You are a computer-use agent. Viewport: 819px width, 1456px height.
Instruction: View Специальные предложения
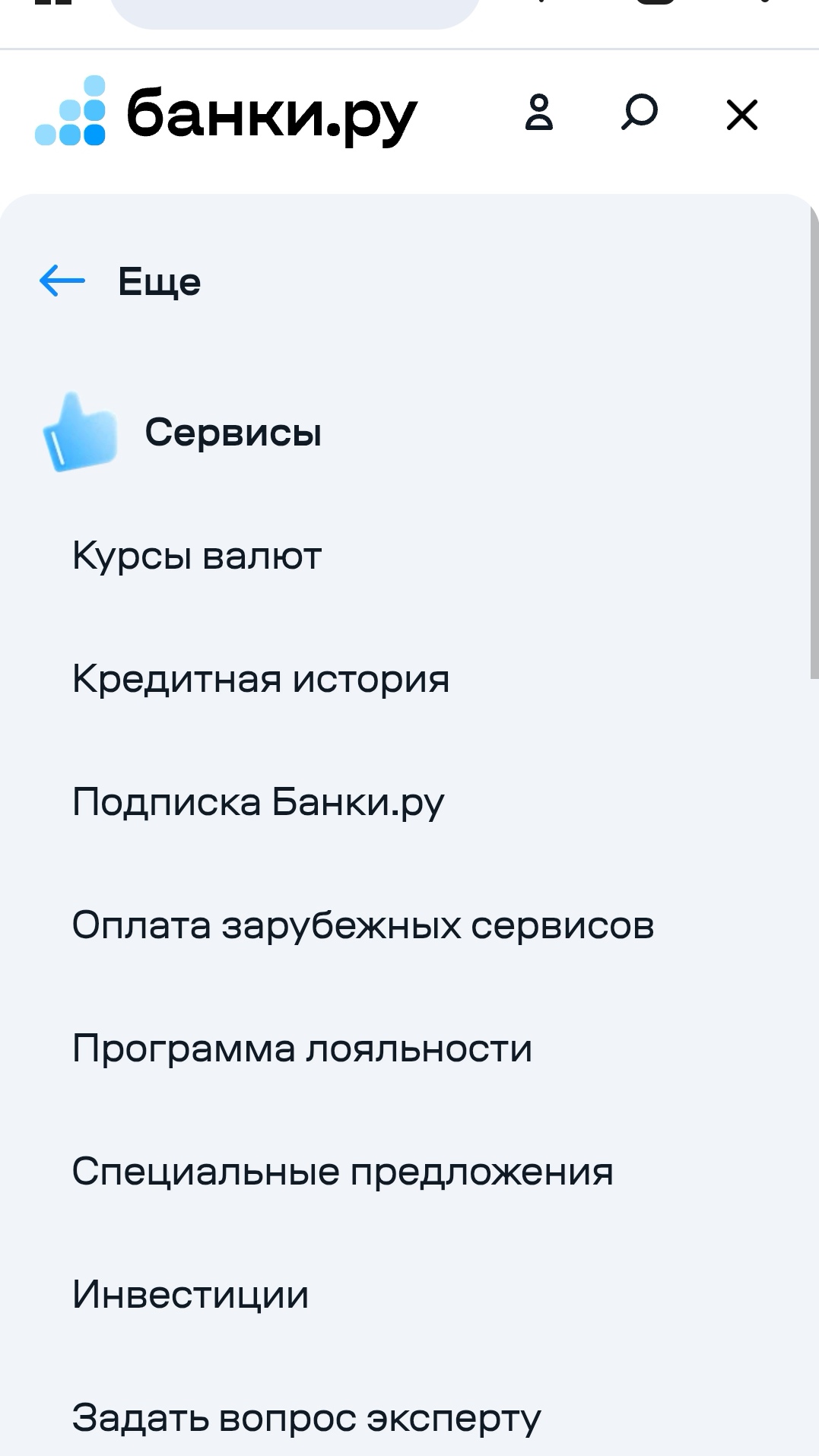[342, 1172]
